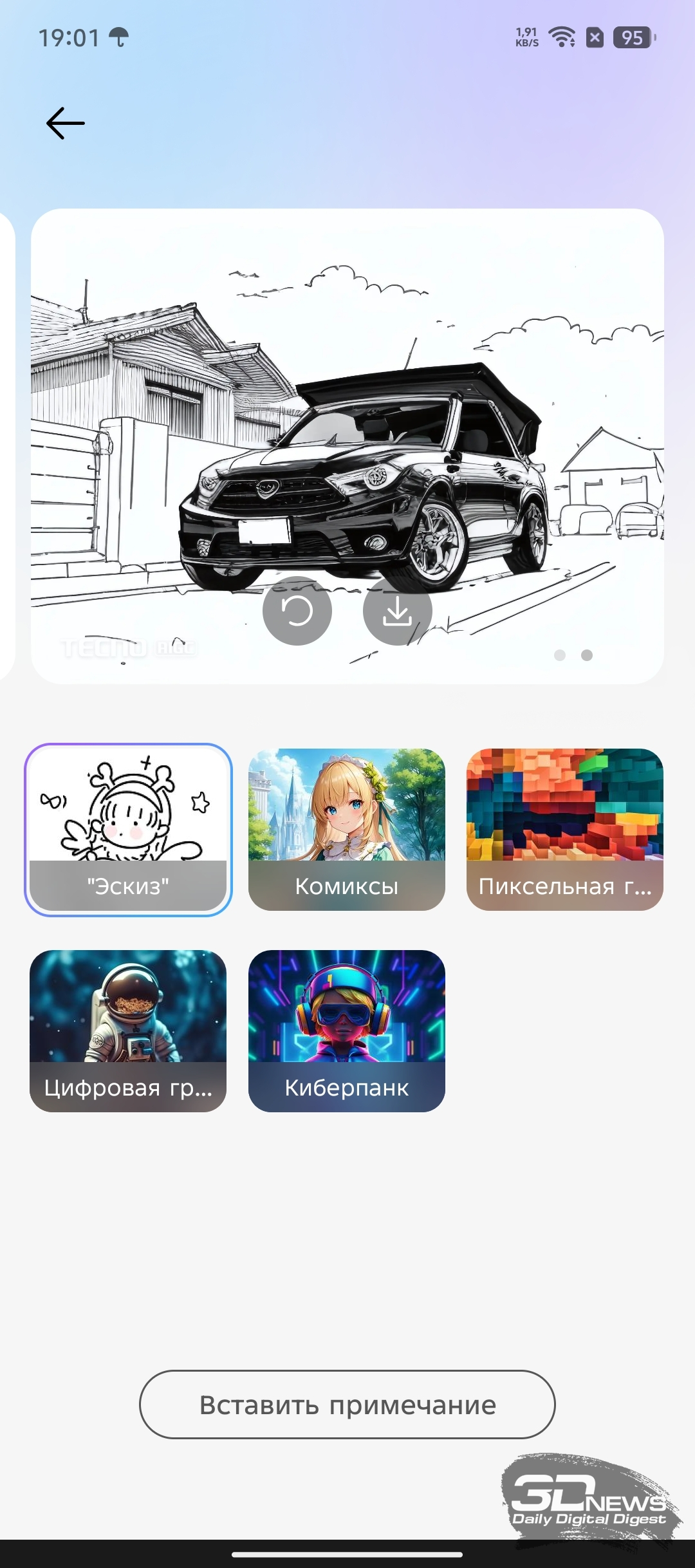Apply the Пиксельная графика style
695x1568 pixels.
point(565,830)
